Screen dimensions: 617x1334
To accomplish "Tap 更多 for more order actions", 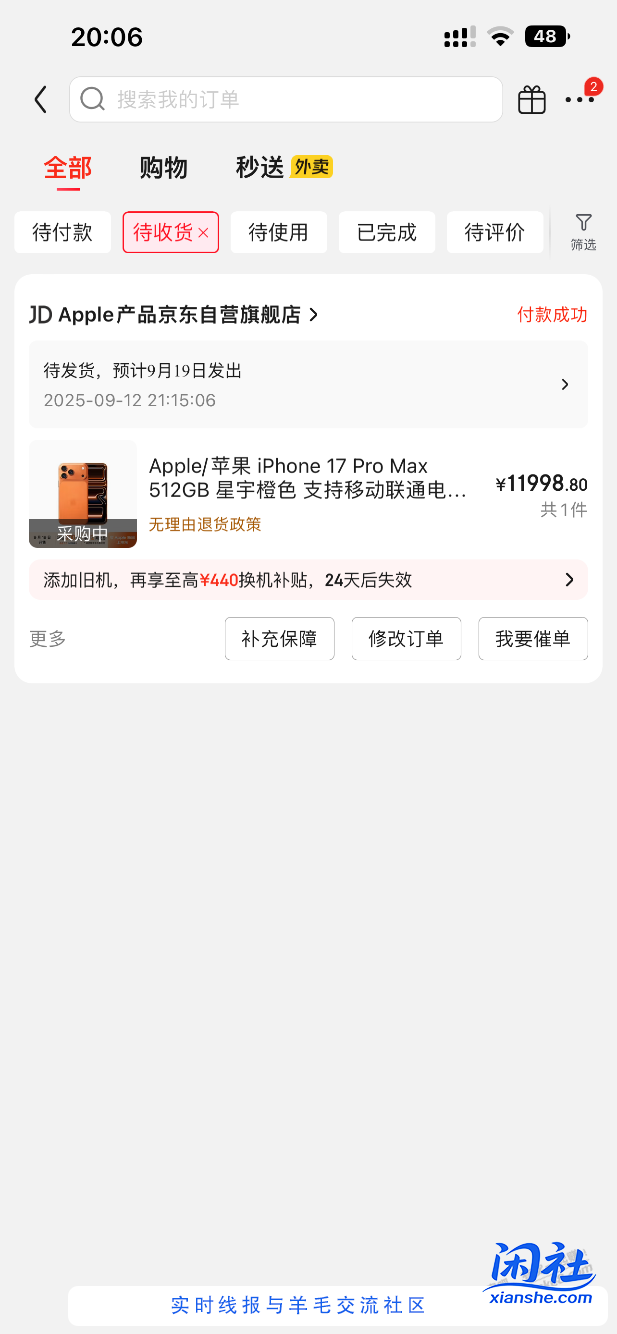I will (x=47, y=639).
